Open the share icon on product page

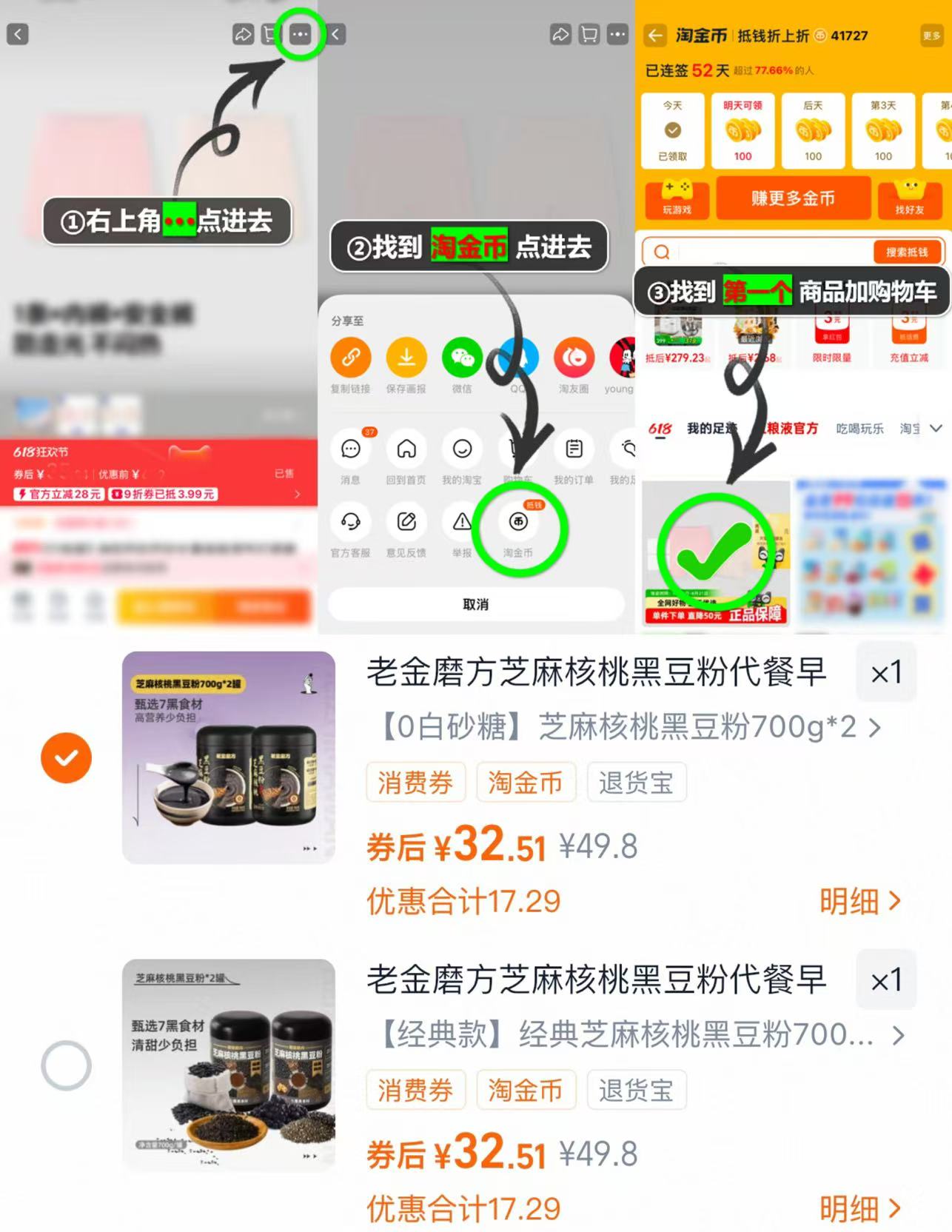(x=243, y=34)
